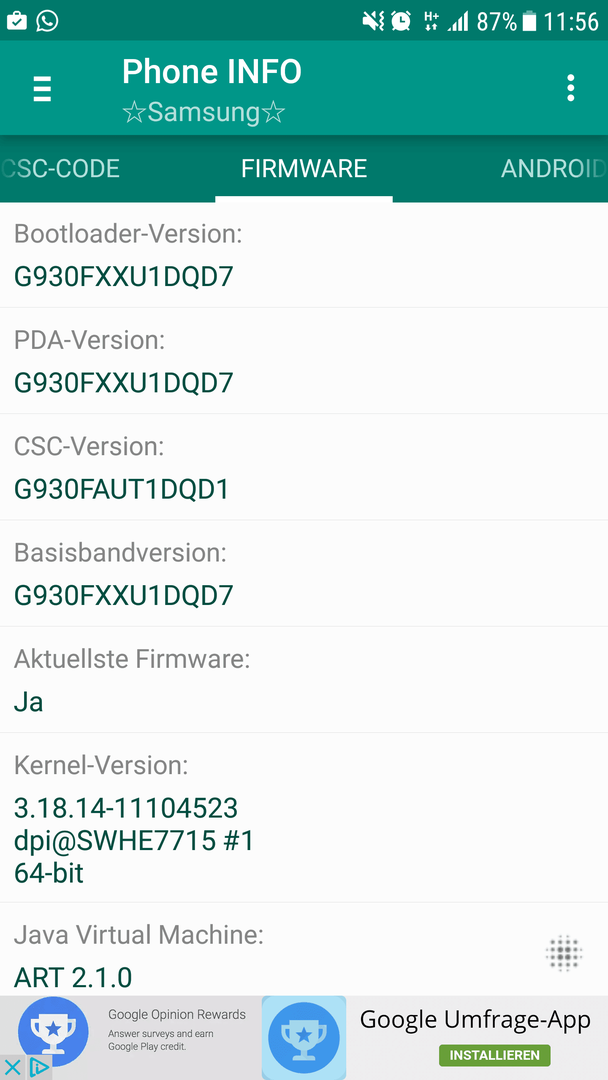This screenshot has height=1080, width=608.
Task: Tap the INSTALLIEREN ad button
Action: coord(494,1055)
